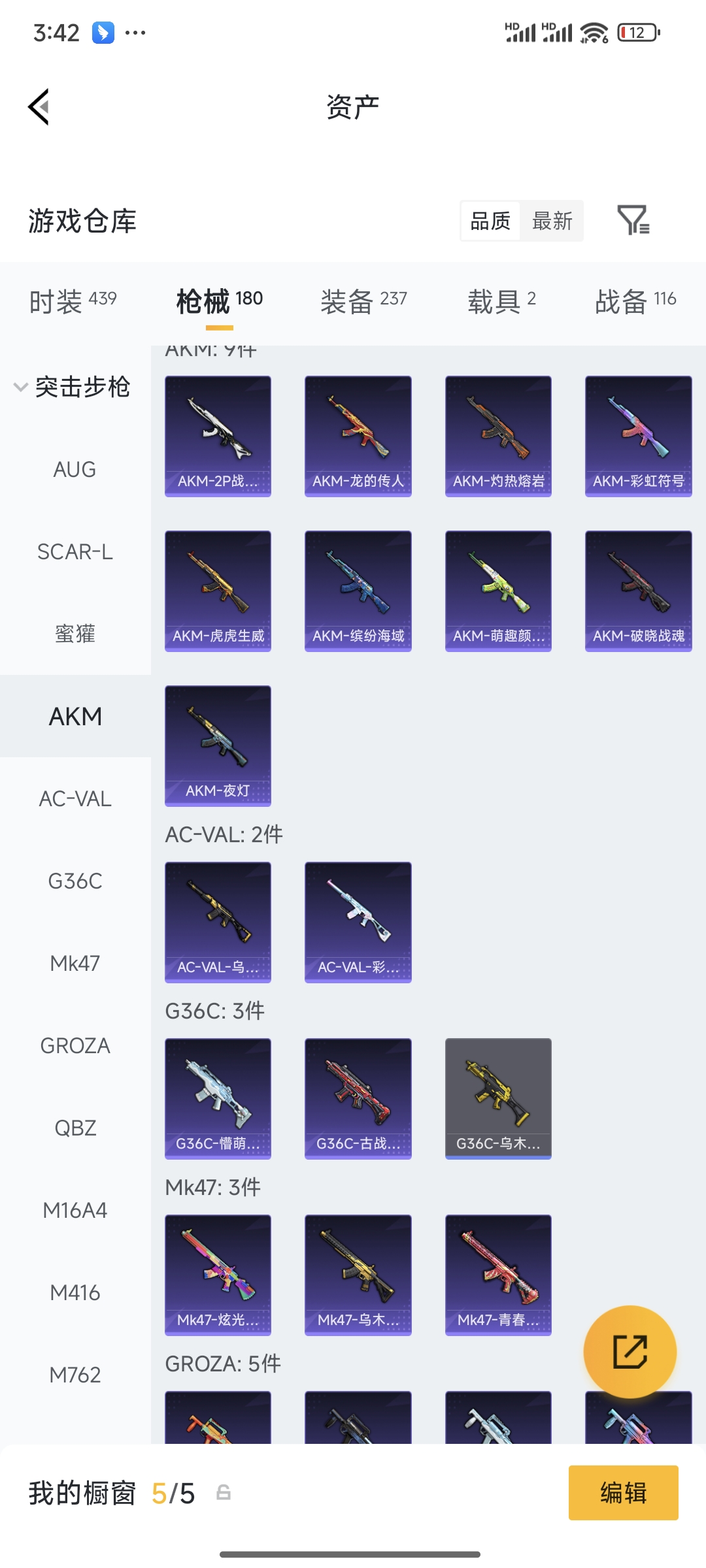Jump to SCAR-L weapons

click(x=75, y=551)
